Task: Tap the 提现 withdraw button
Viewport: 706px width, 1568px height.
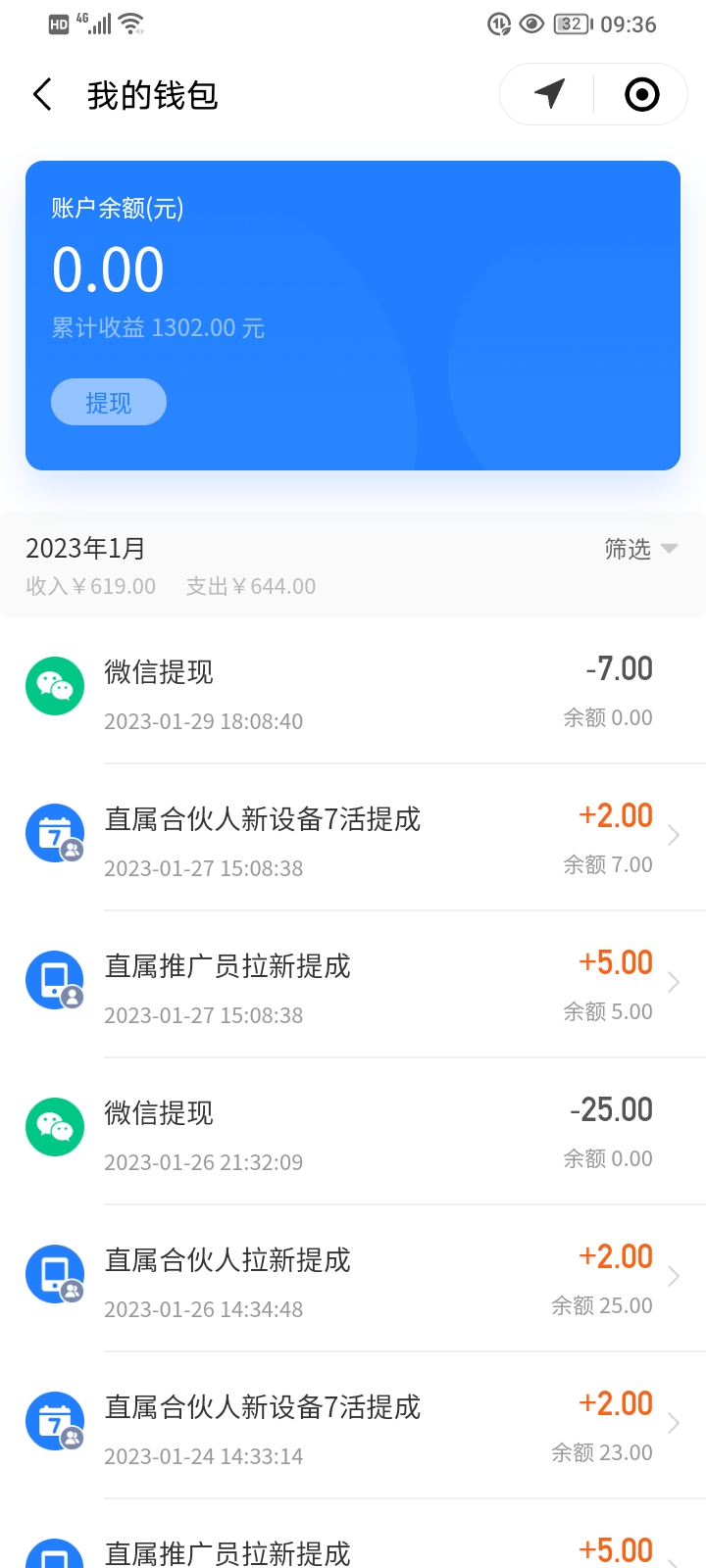Action: (109, 402)
